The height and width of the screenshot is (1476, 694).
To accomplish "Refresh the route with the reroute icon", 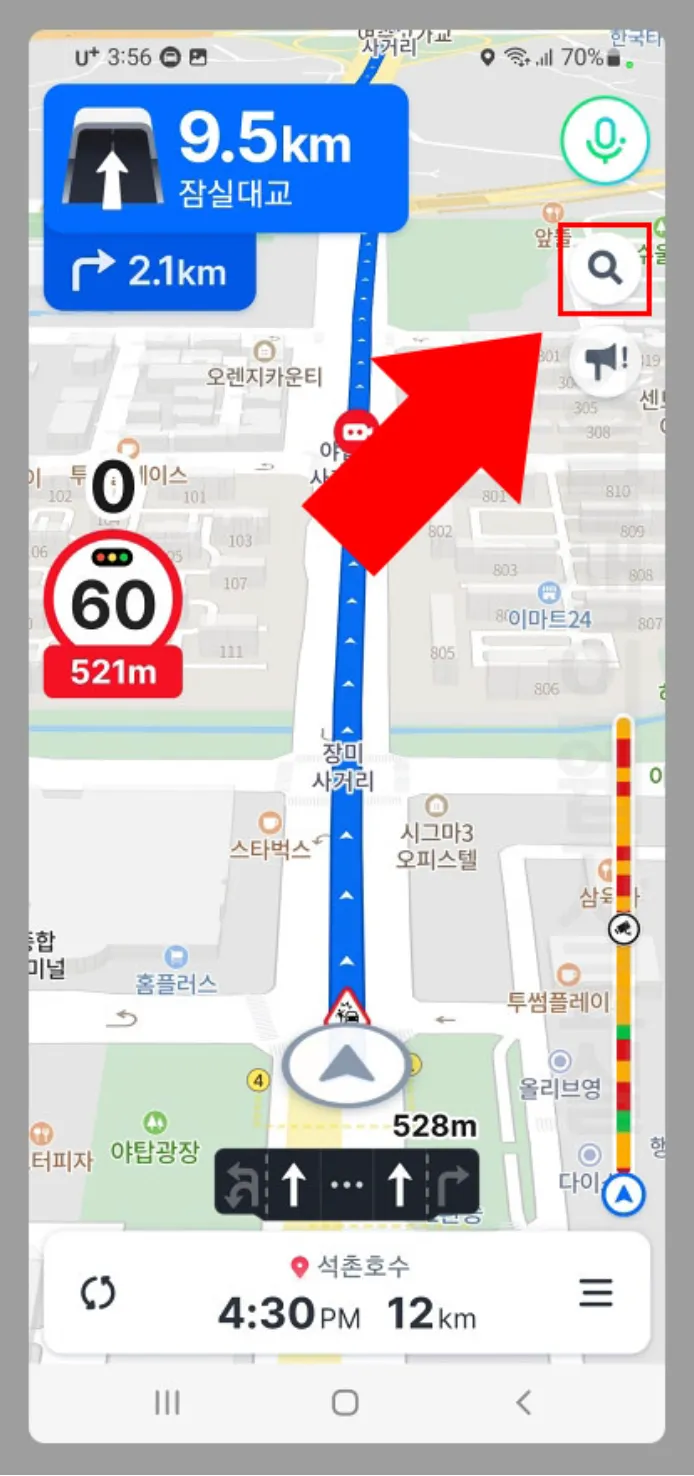I will coord(99,1293).
